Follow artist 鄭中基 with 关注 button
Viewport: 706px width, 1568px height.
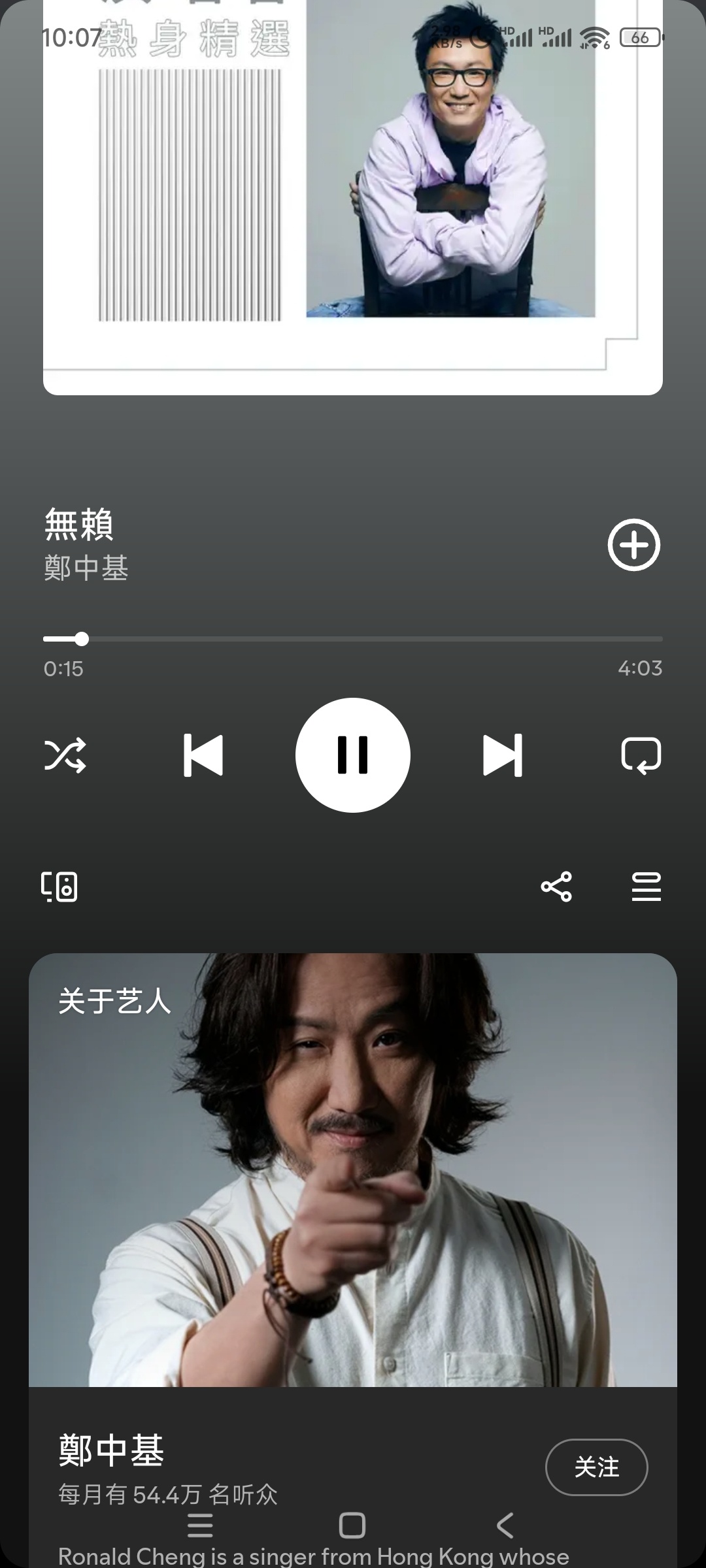click(596, 1467)
